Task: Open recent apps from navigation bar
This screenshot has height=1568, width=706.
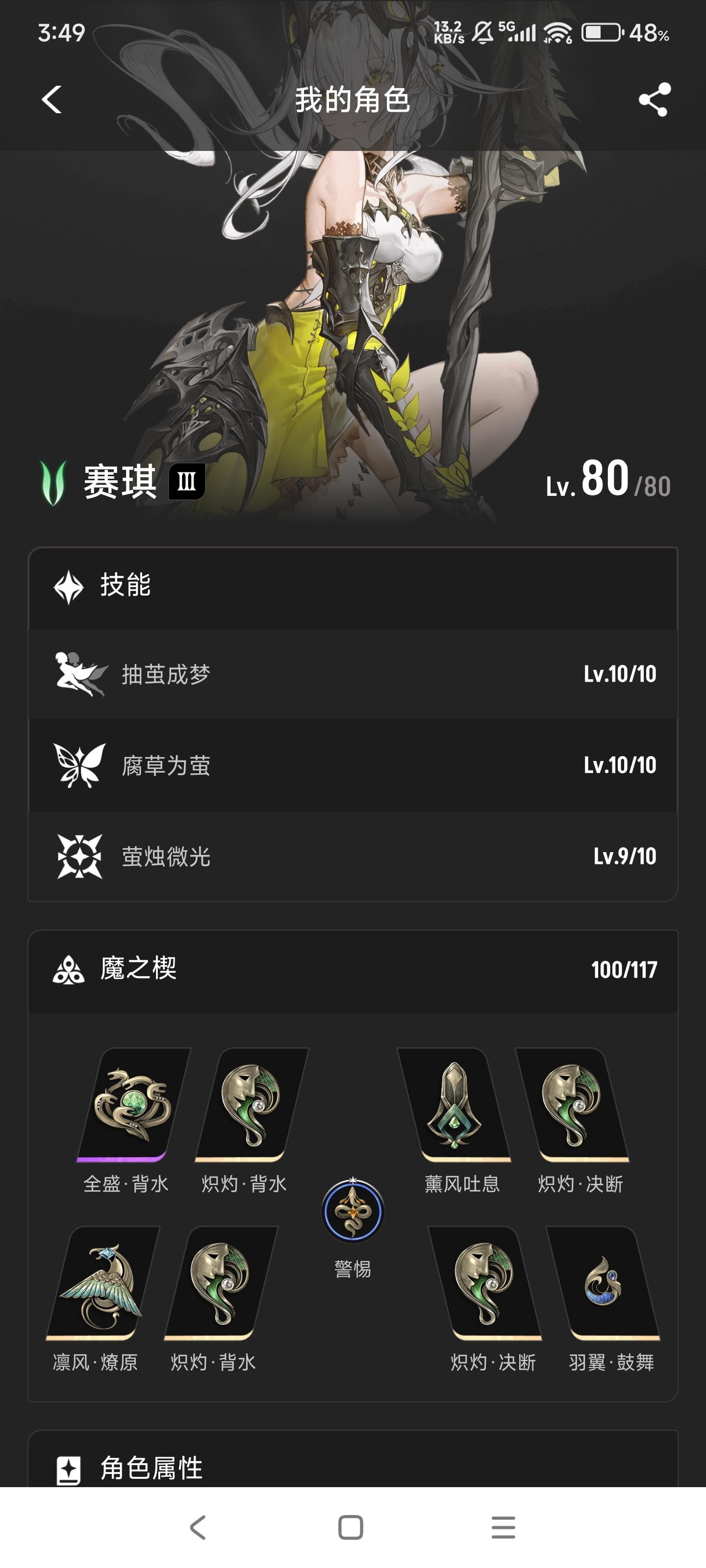Action: pyautogui.click(x=503, y=1527)
